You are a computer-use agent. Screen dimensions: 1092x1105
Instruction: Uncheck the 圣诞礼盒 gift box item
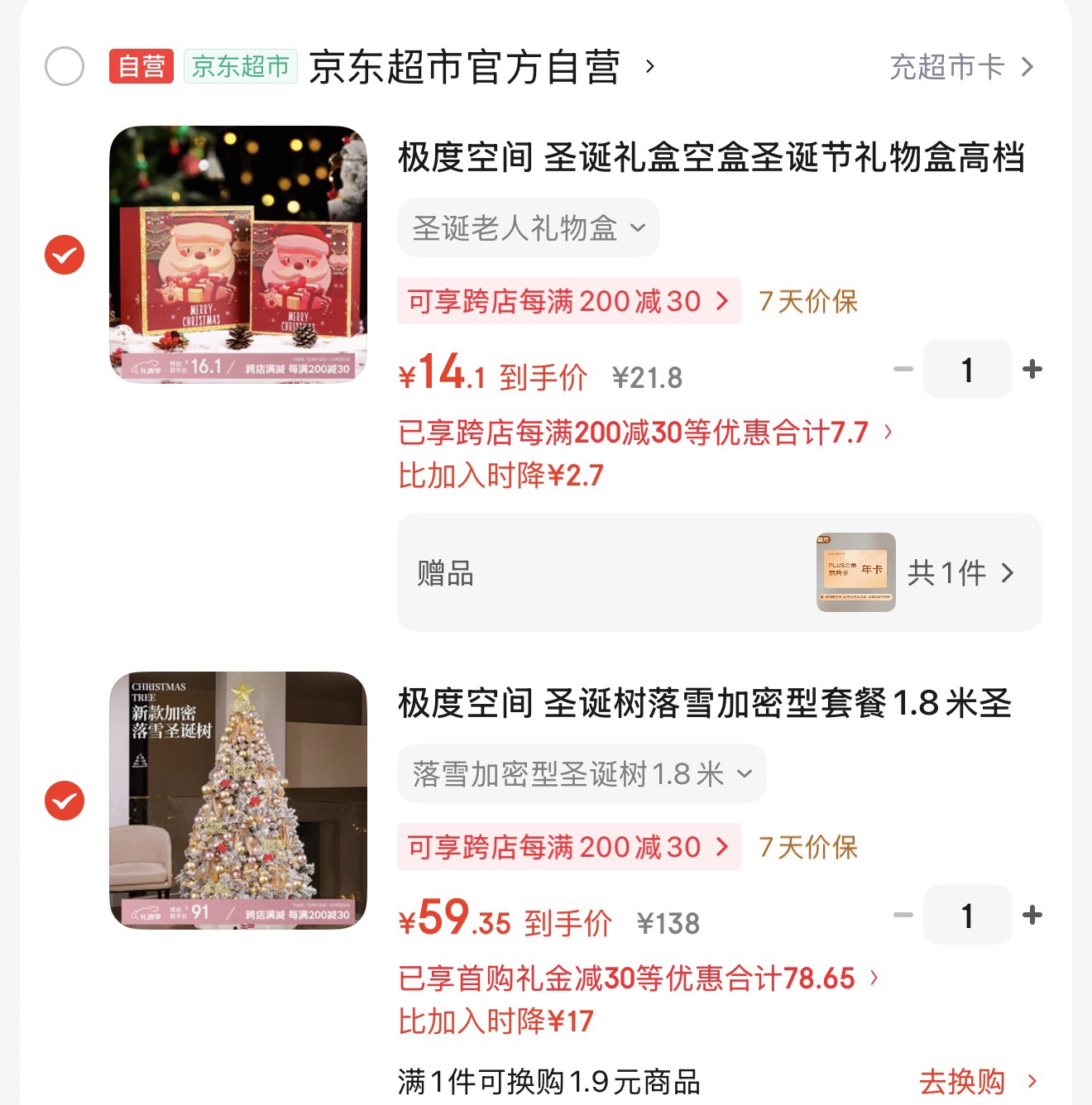click(65, 255)
